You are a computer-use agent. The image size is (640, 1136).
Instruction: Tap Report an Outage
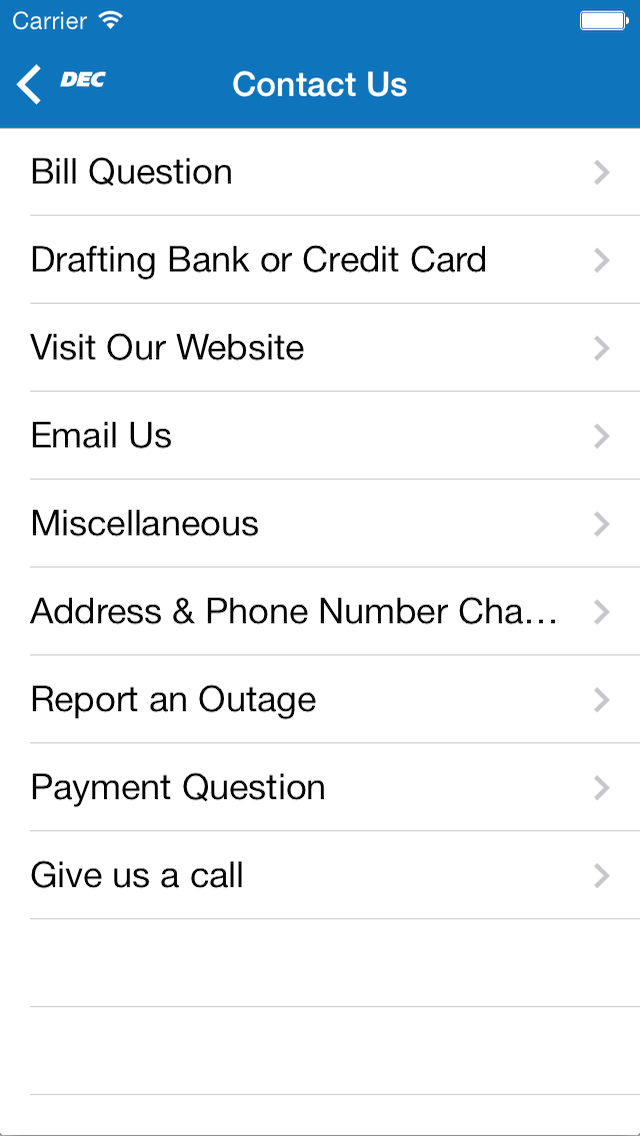(x=320, y=700)
